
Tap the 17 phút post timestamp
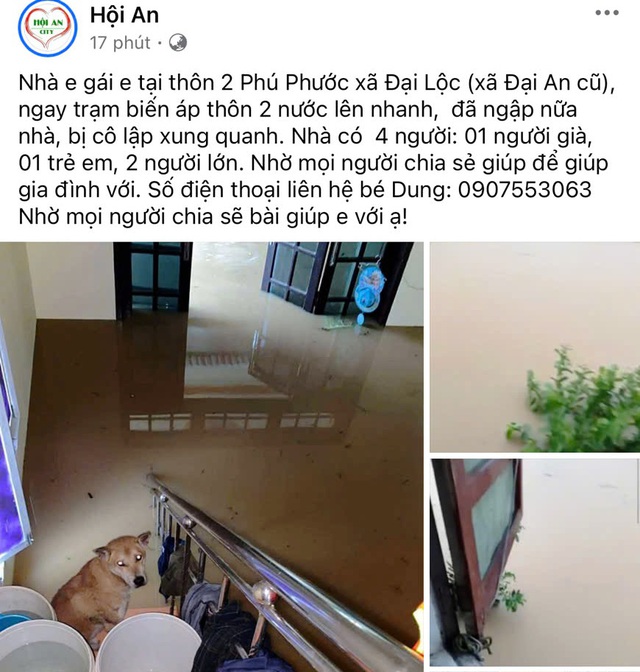tap(120, 43)
